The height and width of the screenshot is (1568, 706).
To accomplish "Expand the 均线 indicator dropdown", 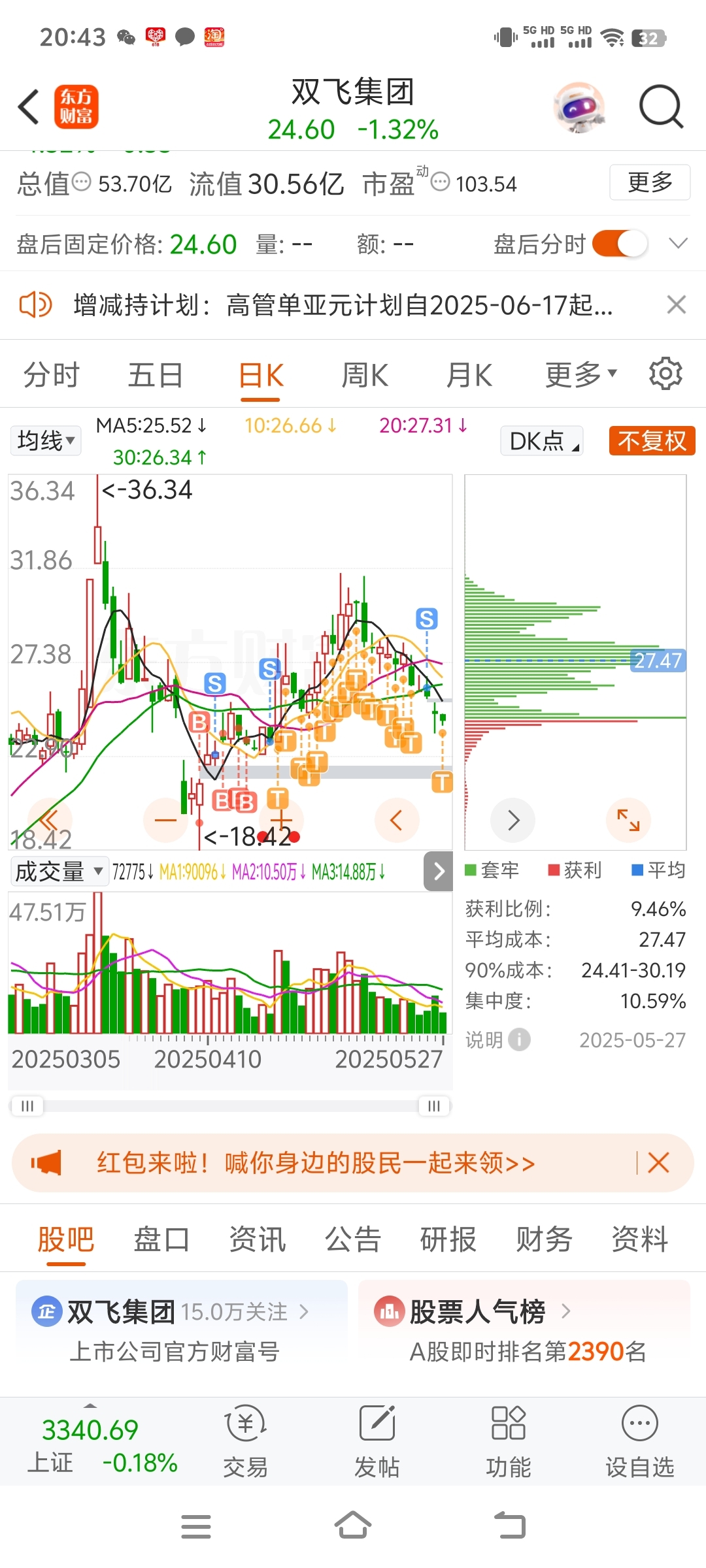I will tap(46, 440).
